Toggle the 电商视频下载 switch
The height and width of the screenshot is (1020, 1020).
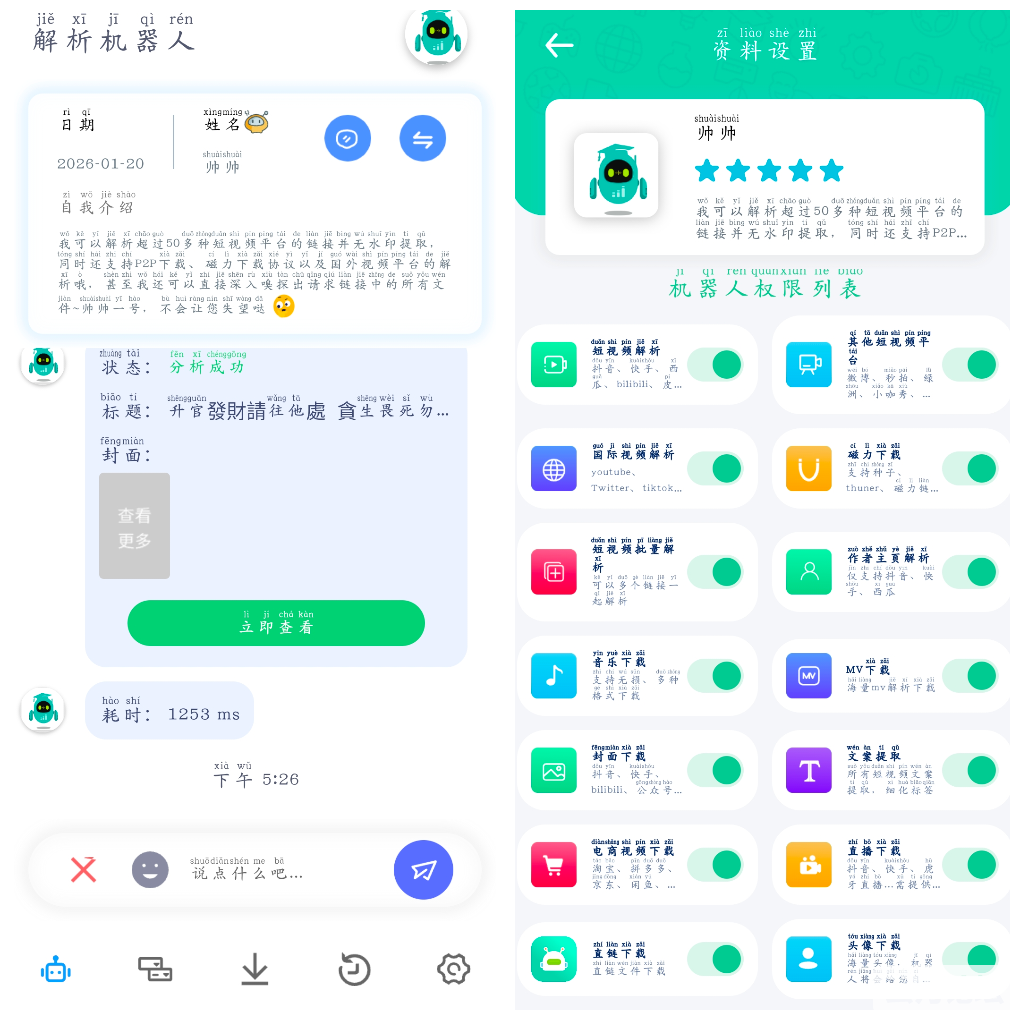[715, 864]
